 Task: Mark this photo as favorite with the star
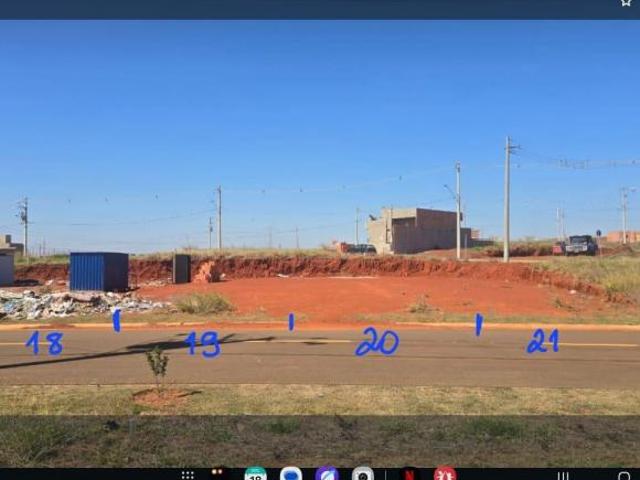coord(626,3)
